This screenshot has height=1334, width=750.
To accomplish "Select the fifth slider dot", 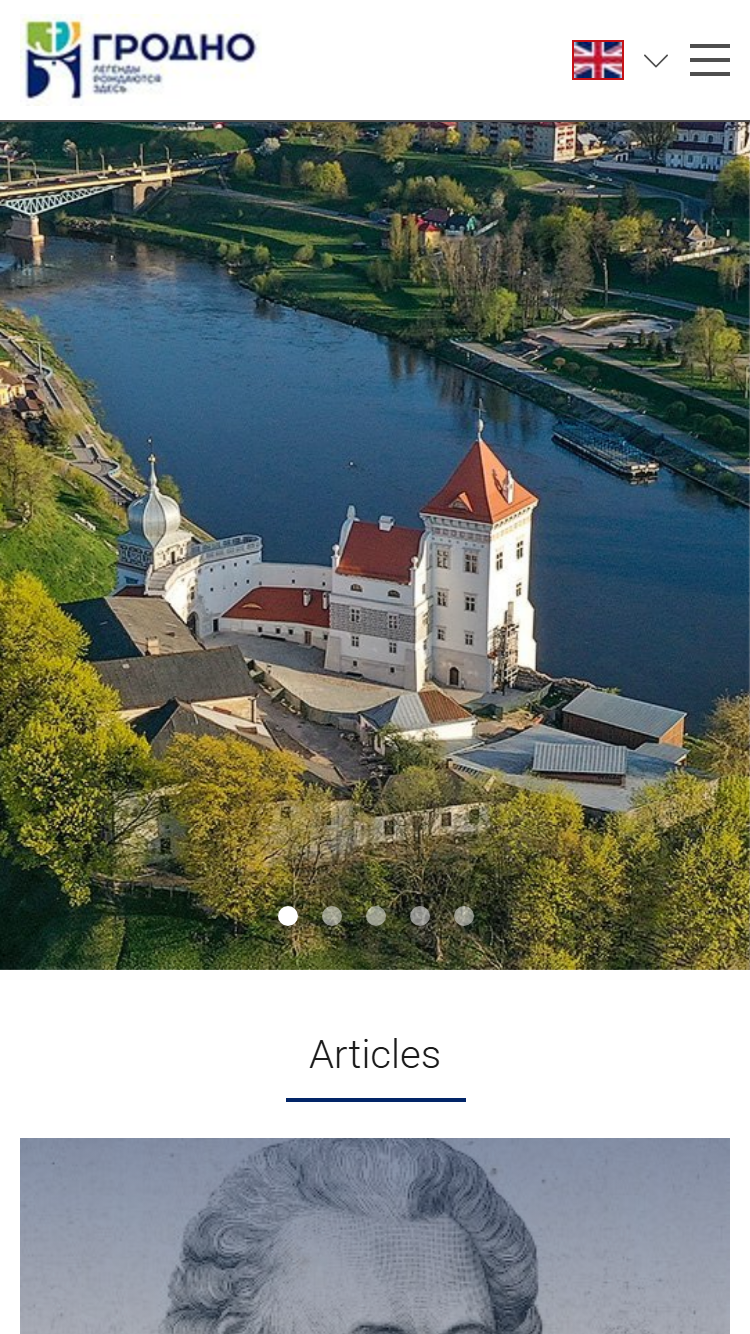I will 464,916.
